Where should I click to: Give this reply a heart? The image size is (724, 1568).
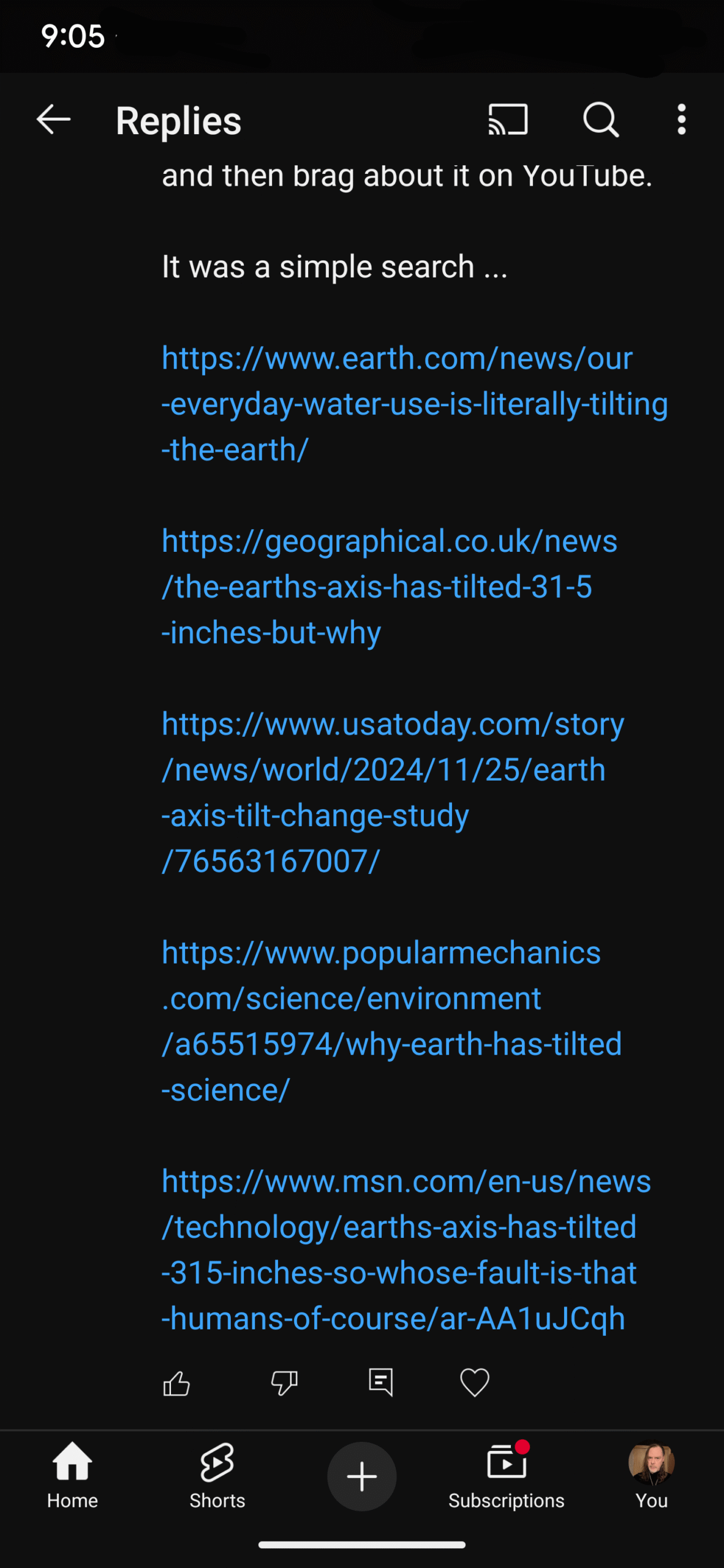point(475,1382)
